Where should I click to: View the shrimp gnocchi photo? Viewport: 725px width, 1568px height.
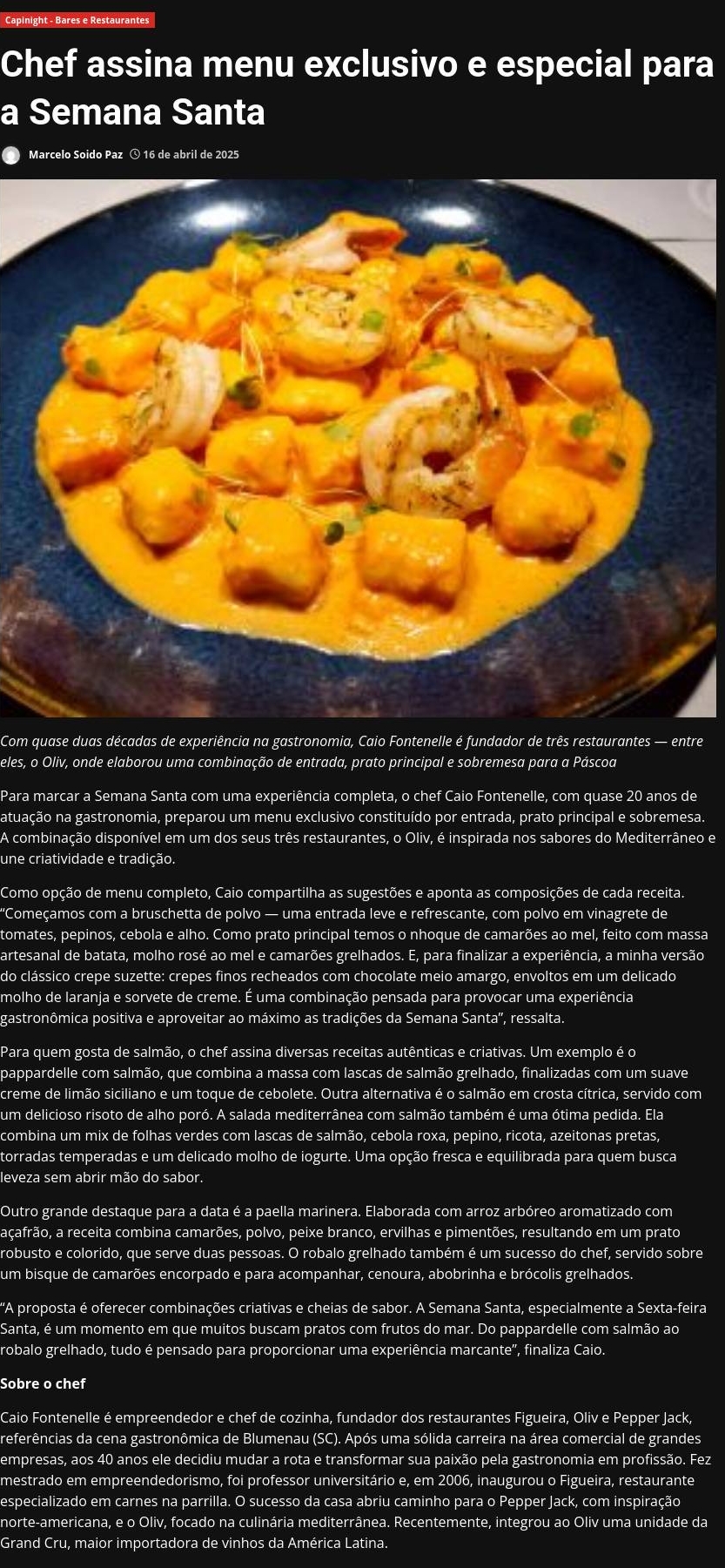tap(358, 448)
